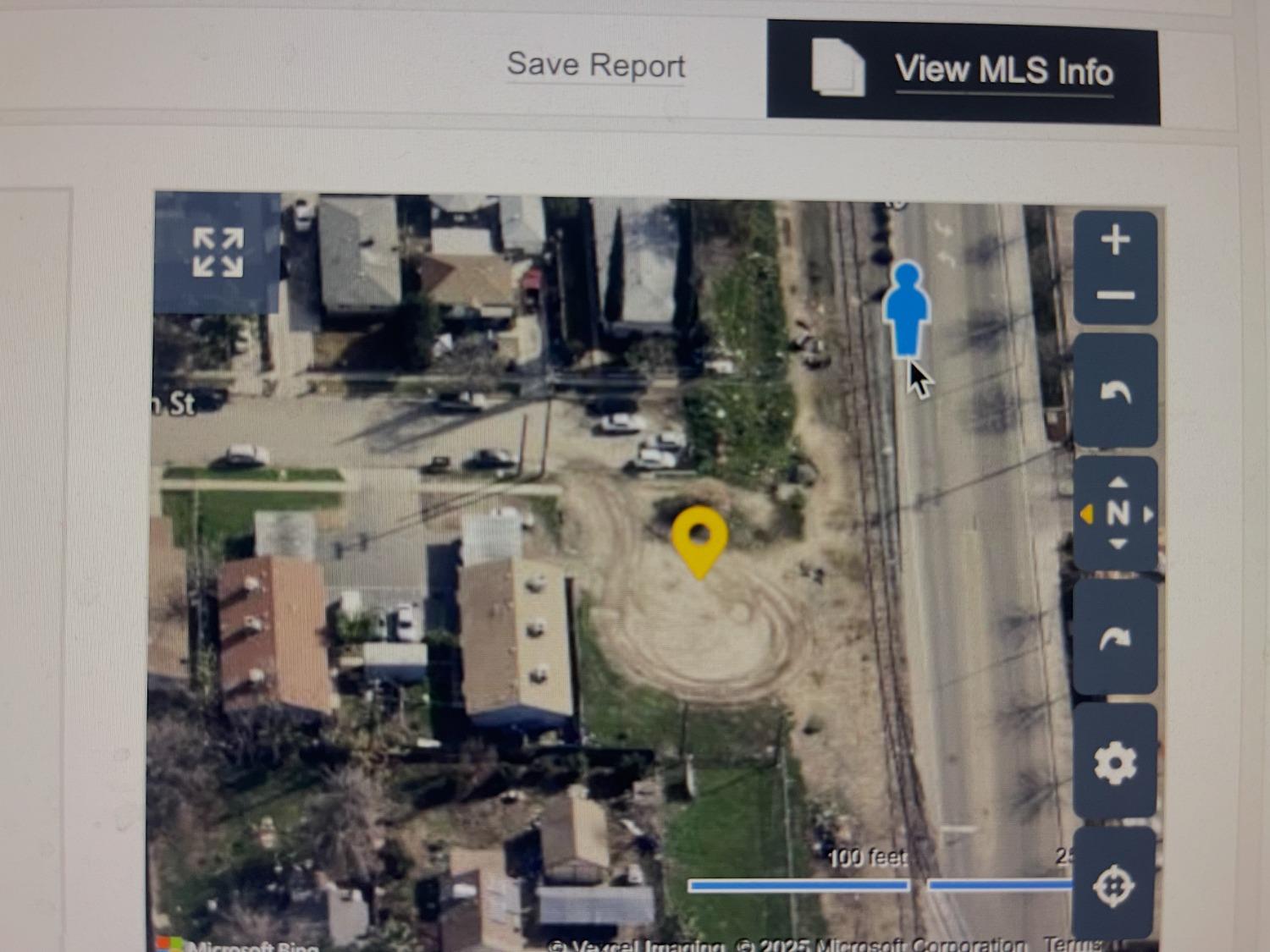Rotate the map counterclockwise
The width and height of the screenshot is (1270, 952).
tap(1115, 392)
